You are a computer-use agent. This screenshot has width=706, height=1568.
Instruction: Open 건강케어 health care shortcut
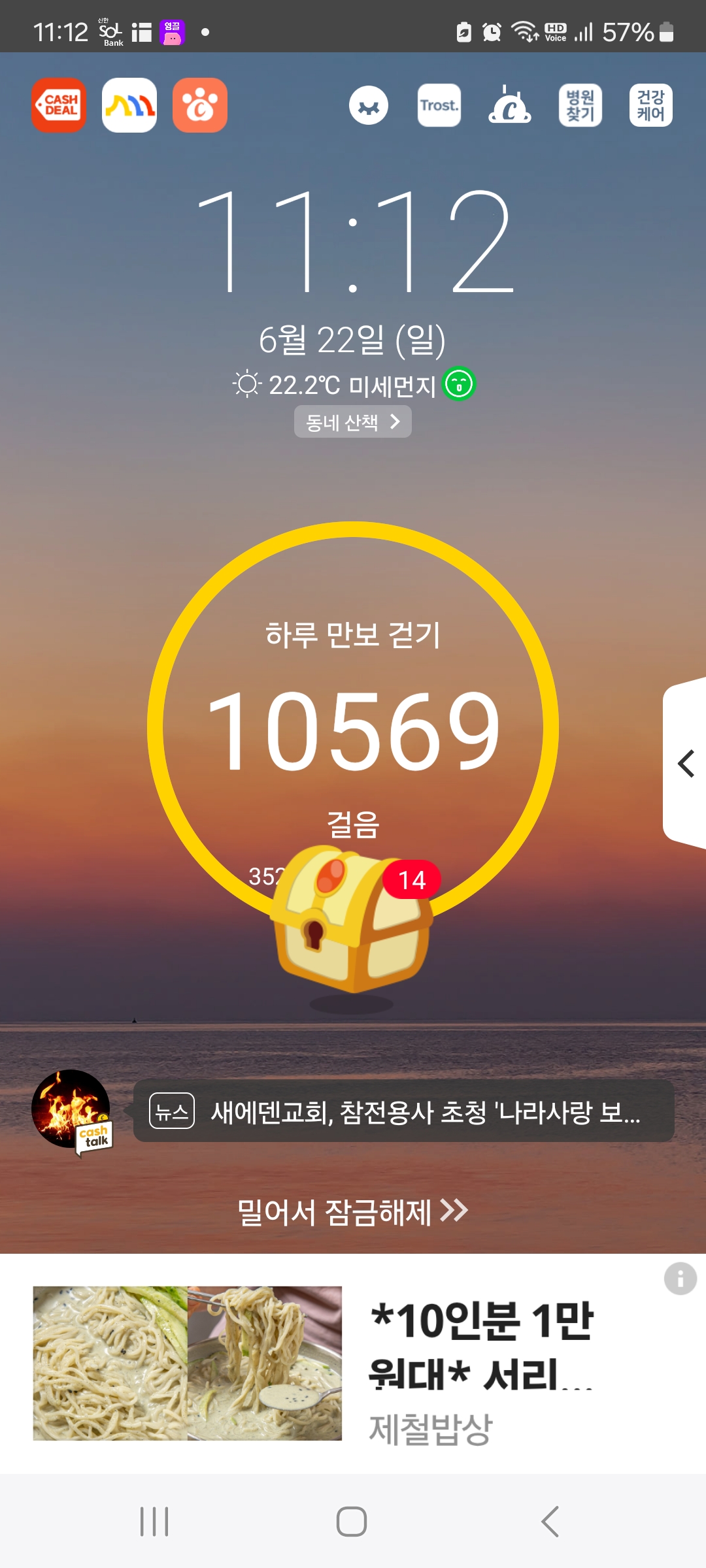(x=650, y=105)
